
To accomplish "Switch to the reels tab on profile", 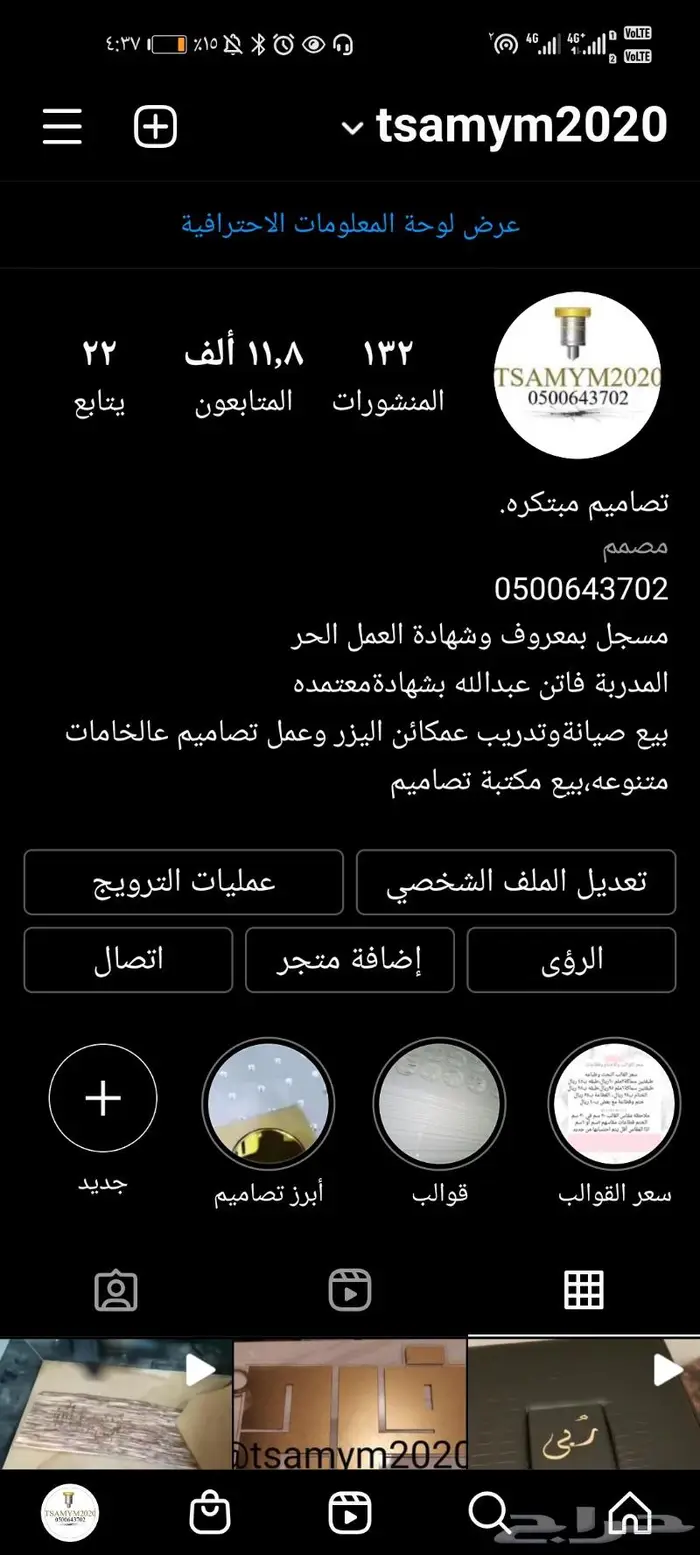I will (x=350, y=1290).
